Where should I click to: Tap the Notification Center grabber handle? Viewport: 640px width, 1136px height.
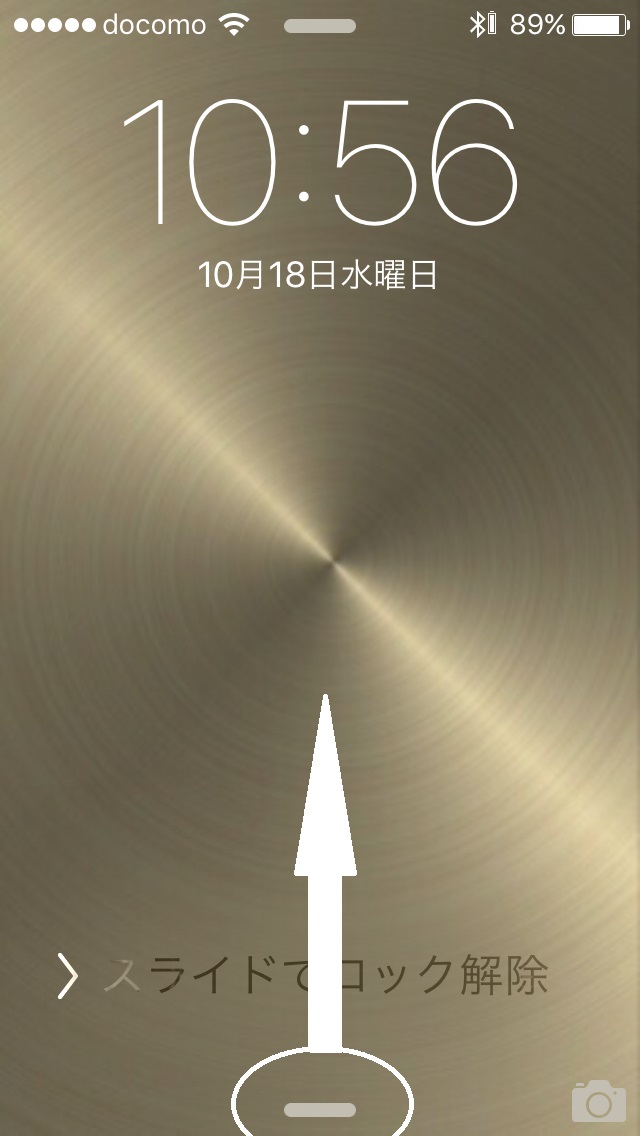(320, 26)
